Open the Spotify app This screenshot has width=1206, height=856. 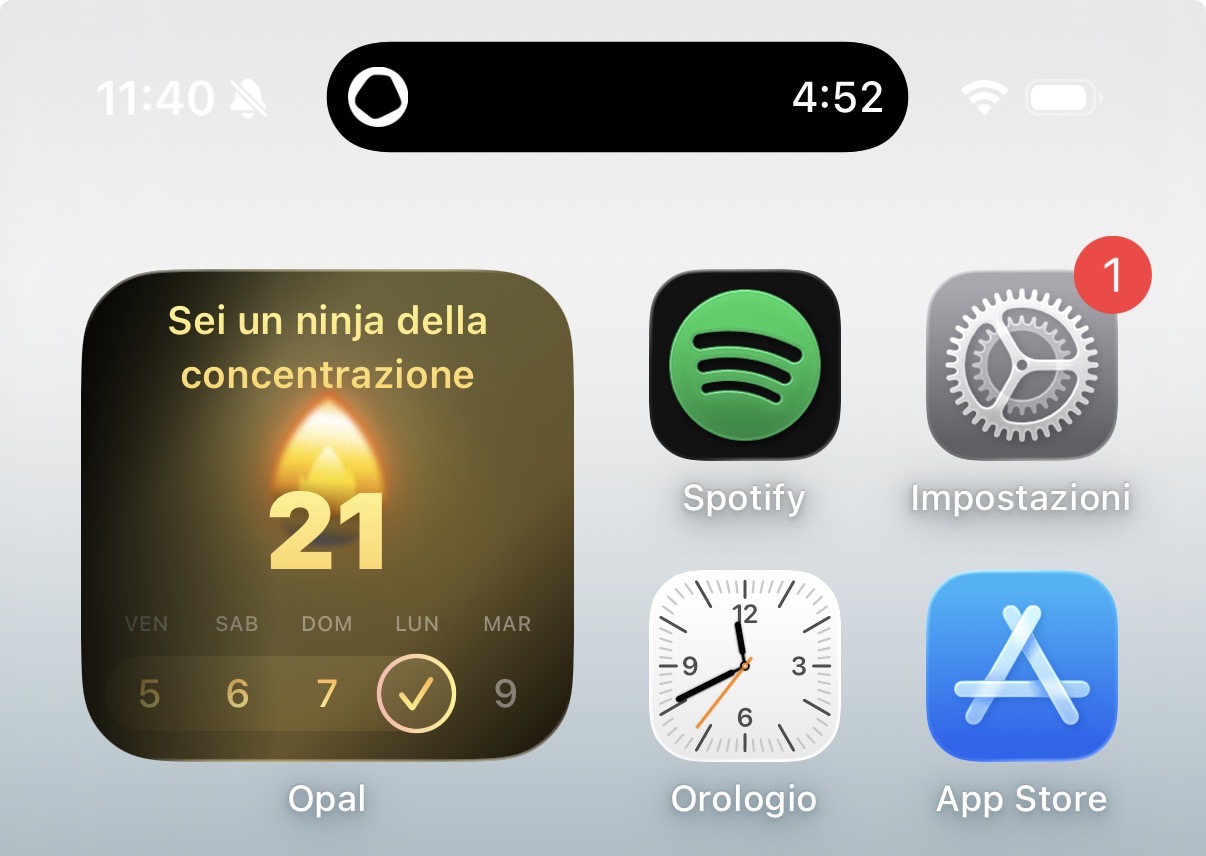coord(744,365)
